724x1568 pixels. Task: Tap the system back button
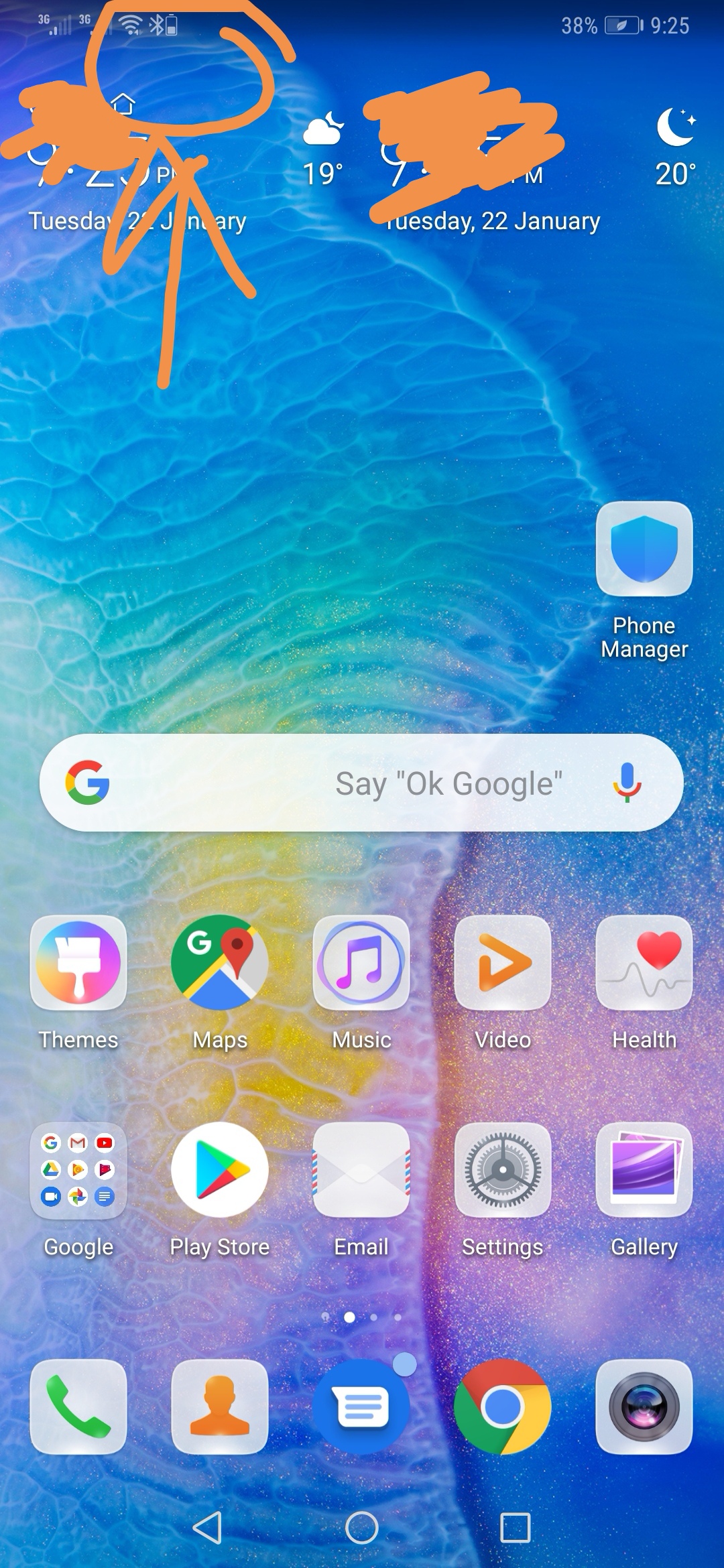(207, 1528)
